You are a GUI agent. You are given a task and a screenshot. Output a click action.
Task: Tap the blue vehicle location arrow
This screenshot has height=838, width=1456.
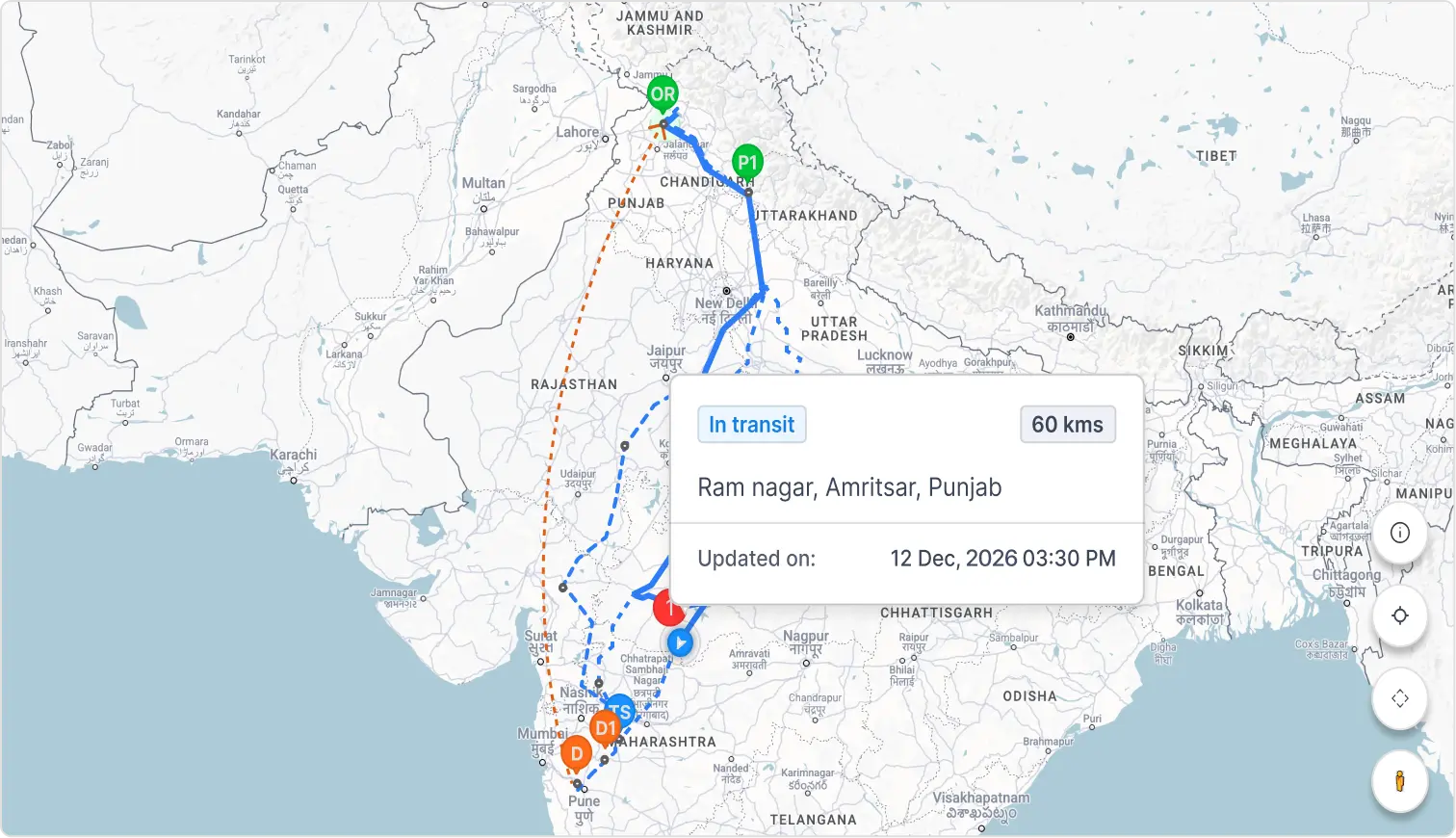tap(680, 642)
